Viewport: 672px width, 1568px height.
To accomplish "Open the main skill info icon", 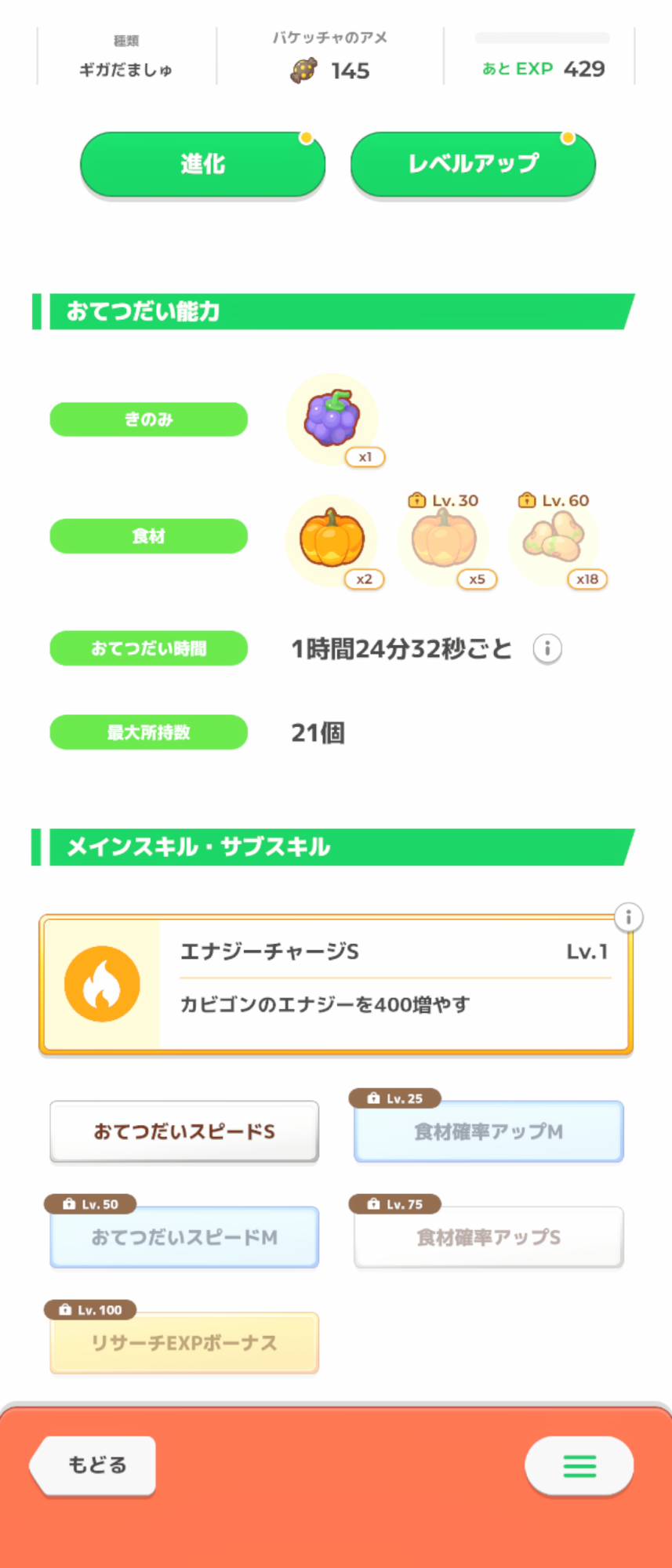I will [628, 917].
